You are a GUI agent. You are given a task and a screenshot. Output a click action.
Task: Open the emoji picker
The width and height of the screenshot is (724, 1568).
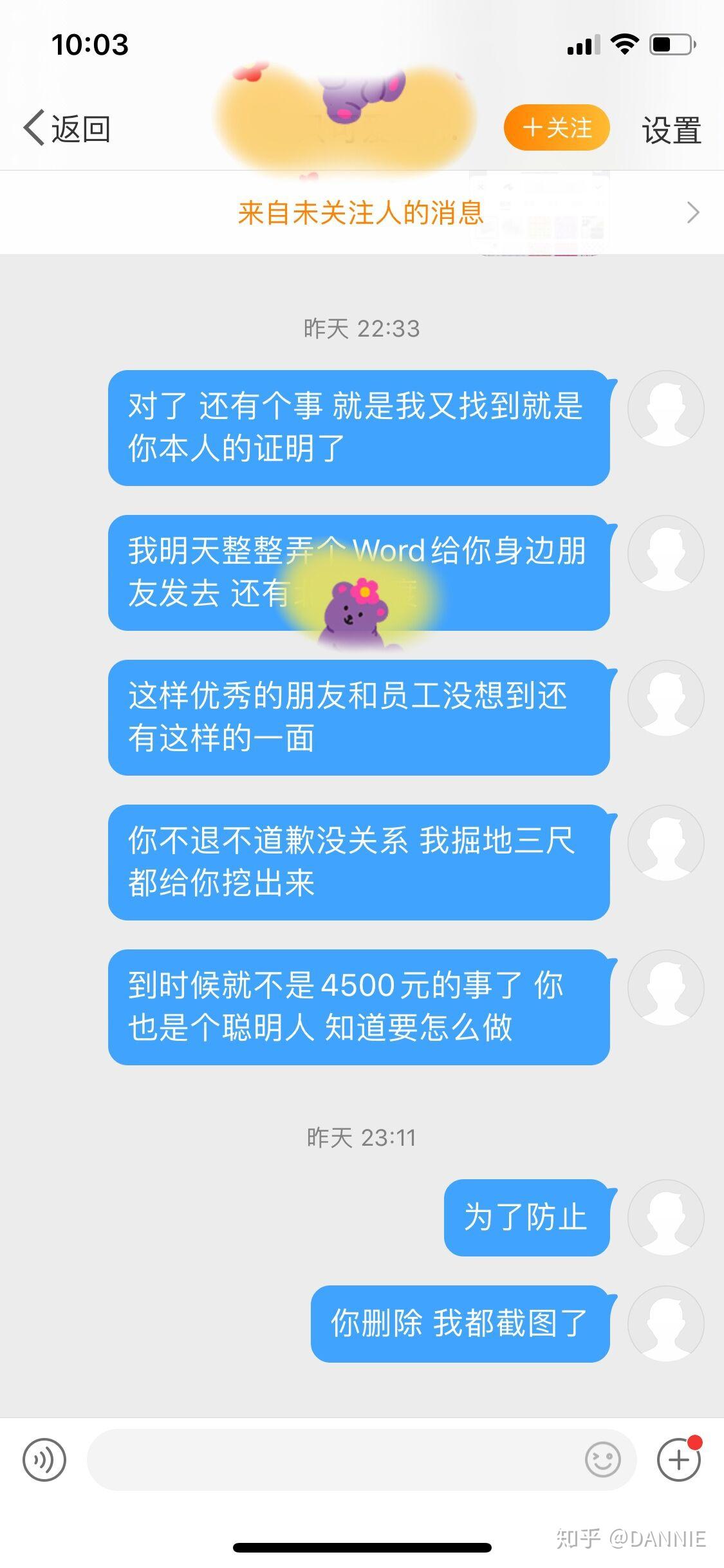coord(603,1460)
